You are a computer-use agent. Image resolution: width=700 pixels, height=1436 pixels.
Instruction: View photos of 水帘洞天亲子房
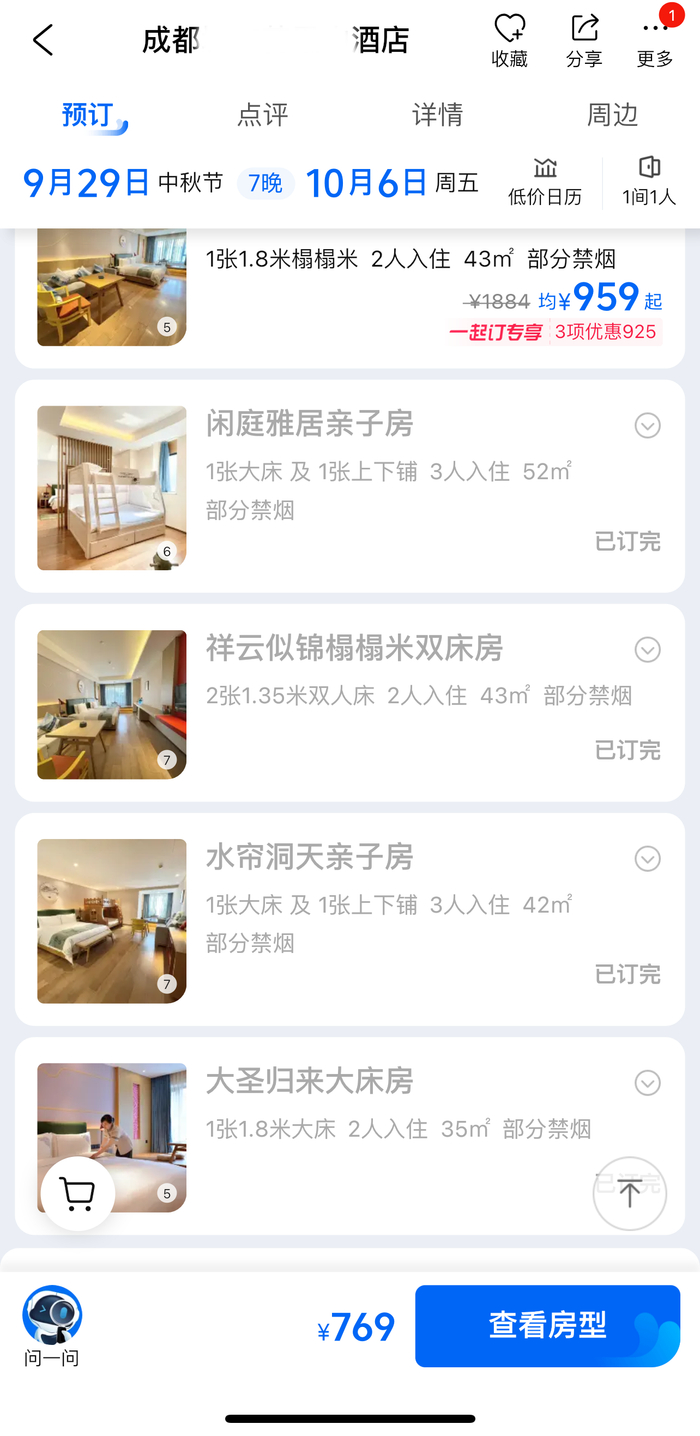(112, 921)
